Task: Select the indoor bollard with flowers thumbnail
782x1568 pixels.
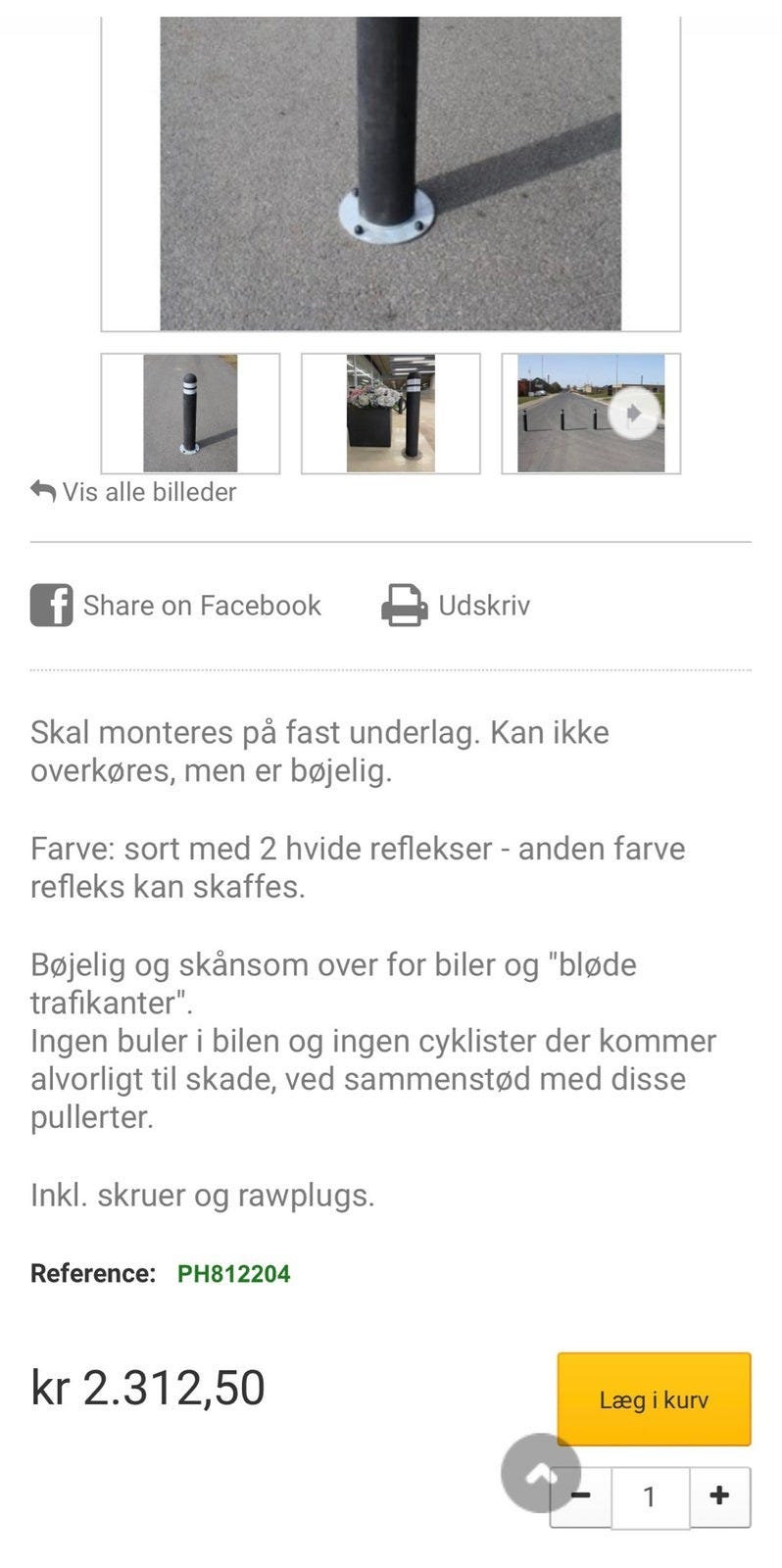Action: pyautogui.click(x=390, y=413)
